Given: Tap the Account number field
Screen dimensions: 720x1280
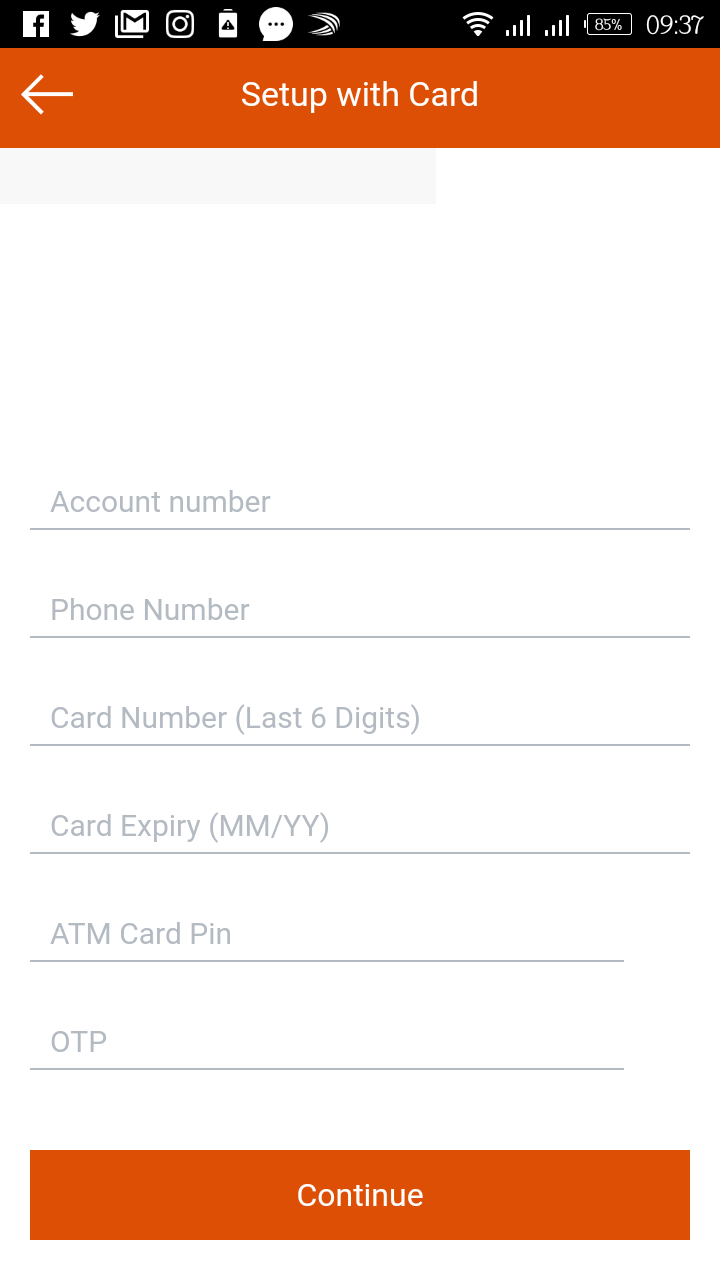Looking at the screenshot, I should pos(360,502).
